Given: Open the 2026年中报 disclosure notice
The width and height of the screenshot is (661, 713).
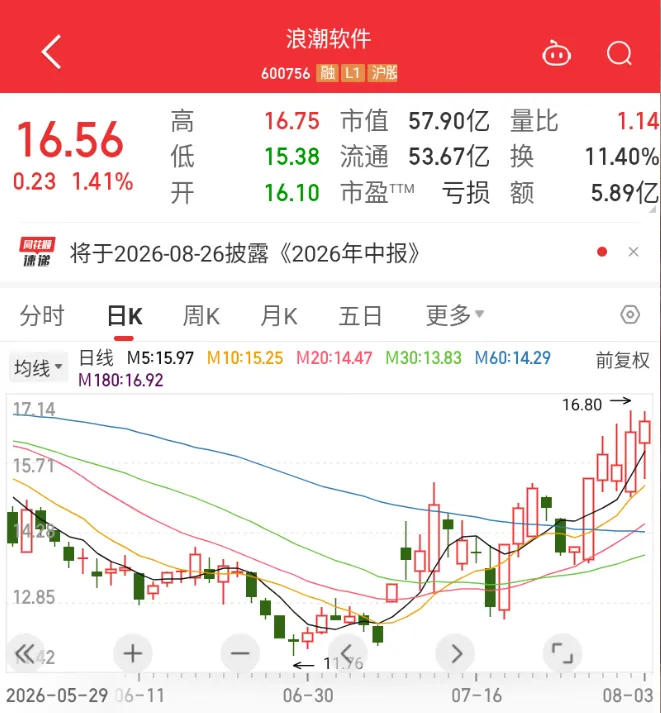Looking at the screenshot, I should (245, 253).
